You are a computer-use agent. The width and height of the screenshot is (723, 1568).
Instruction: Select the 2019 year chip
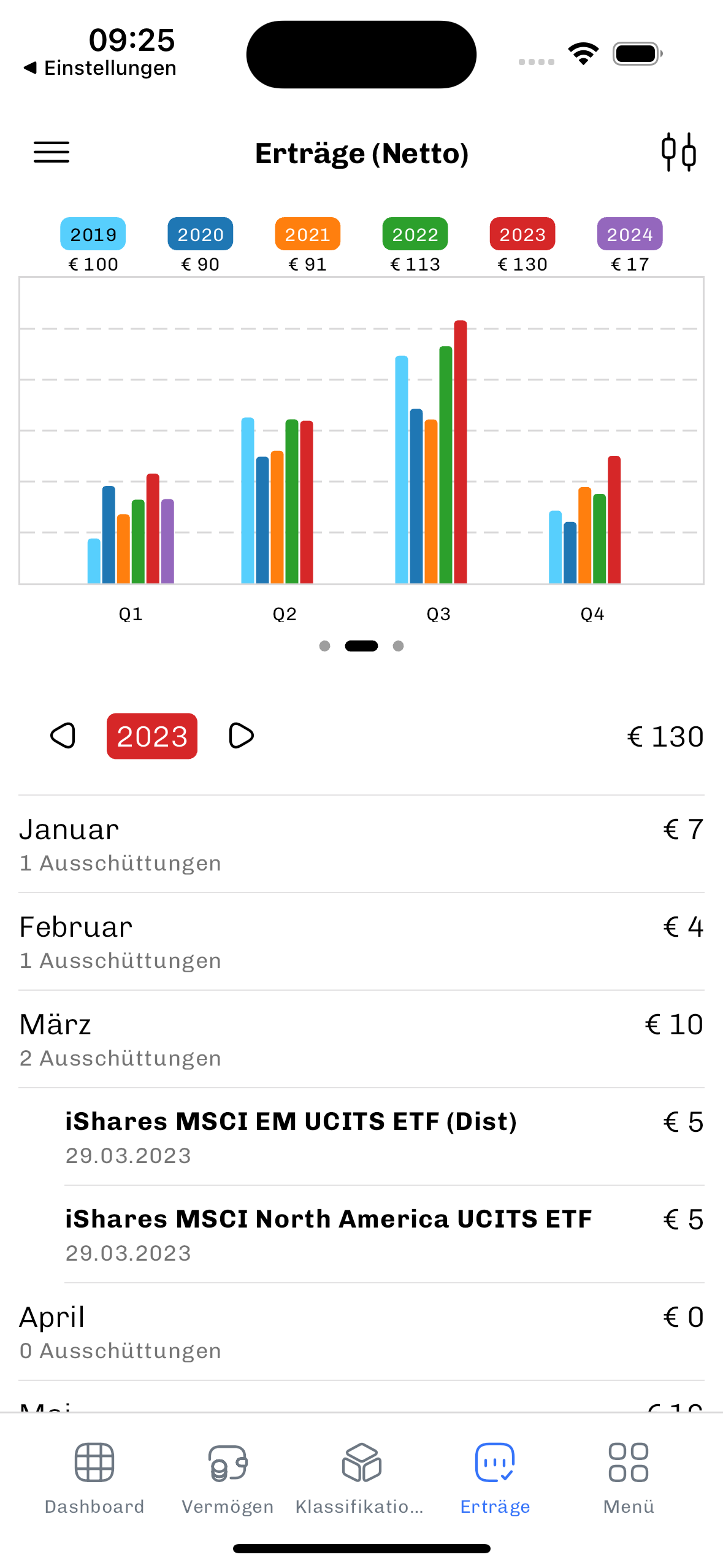(x=93, y=234)
